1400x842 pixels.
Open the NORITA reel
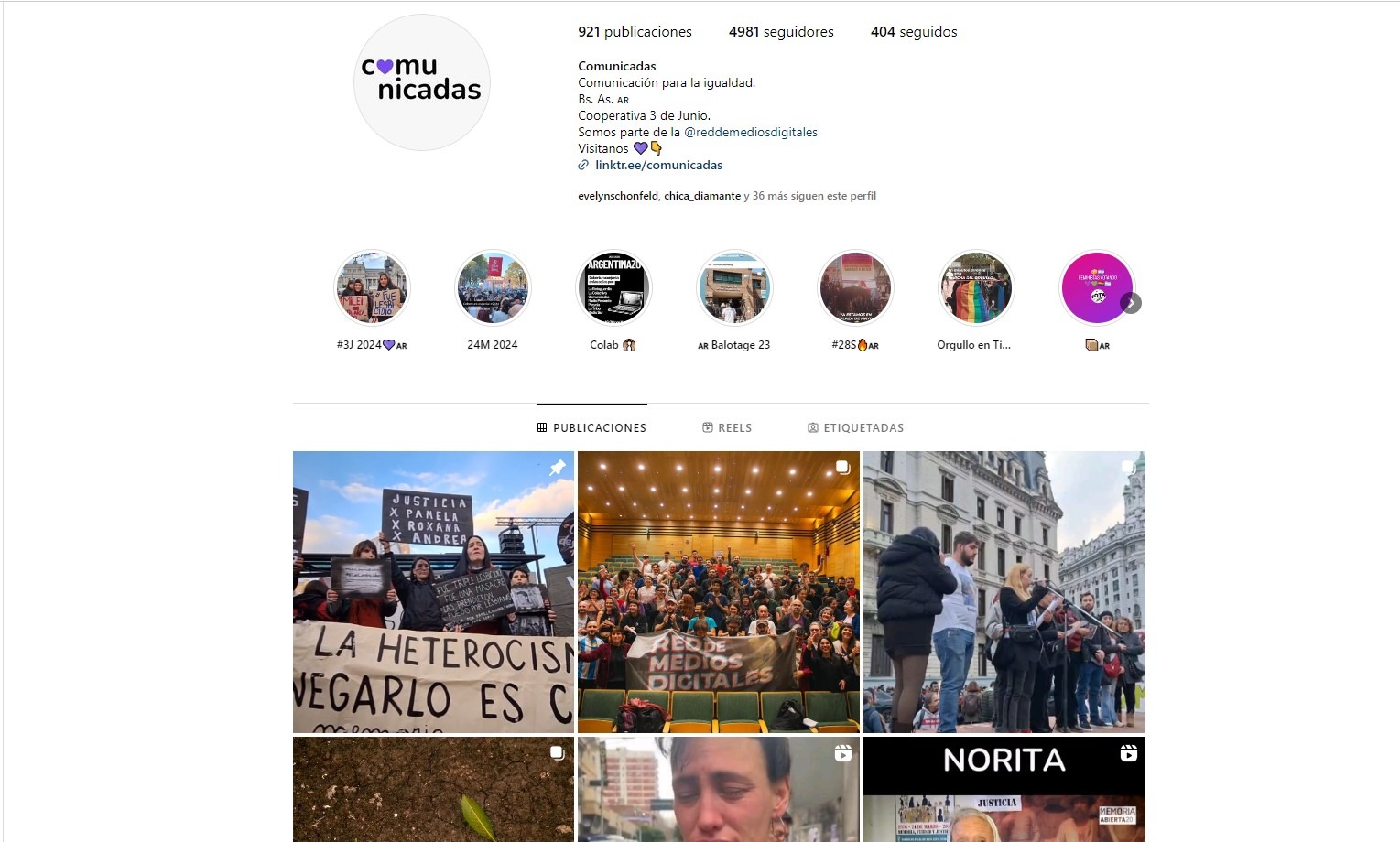[x=1004, y=789]
